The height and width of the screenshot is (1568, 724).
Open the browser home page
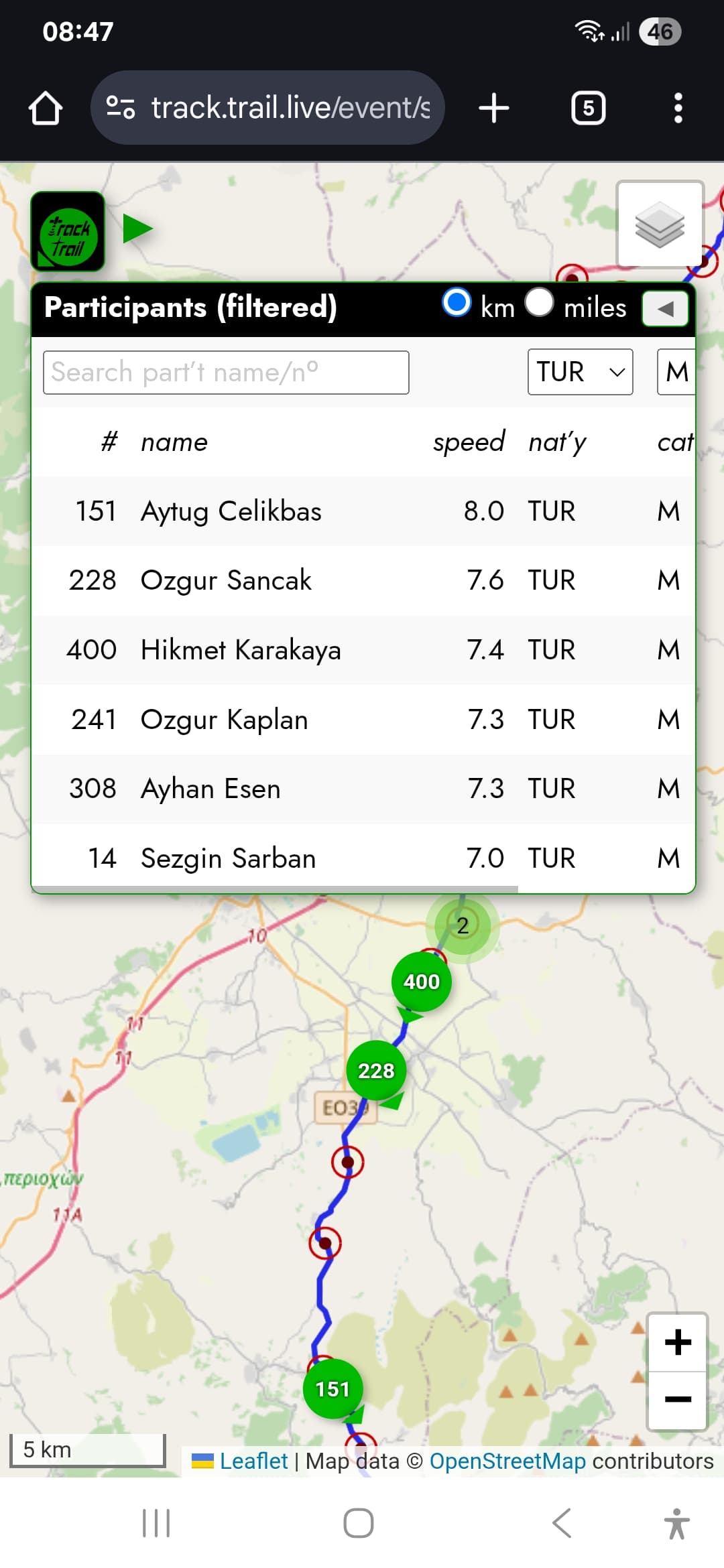click(46, 108)
